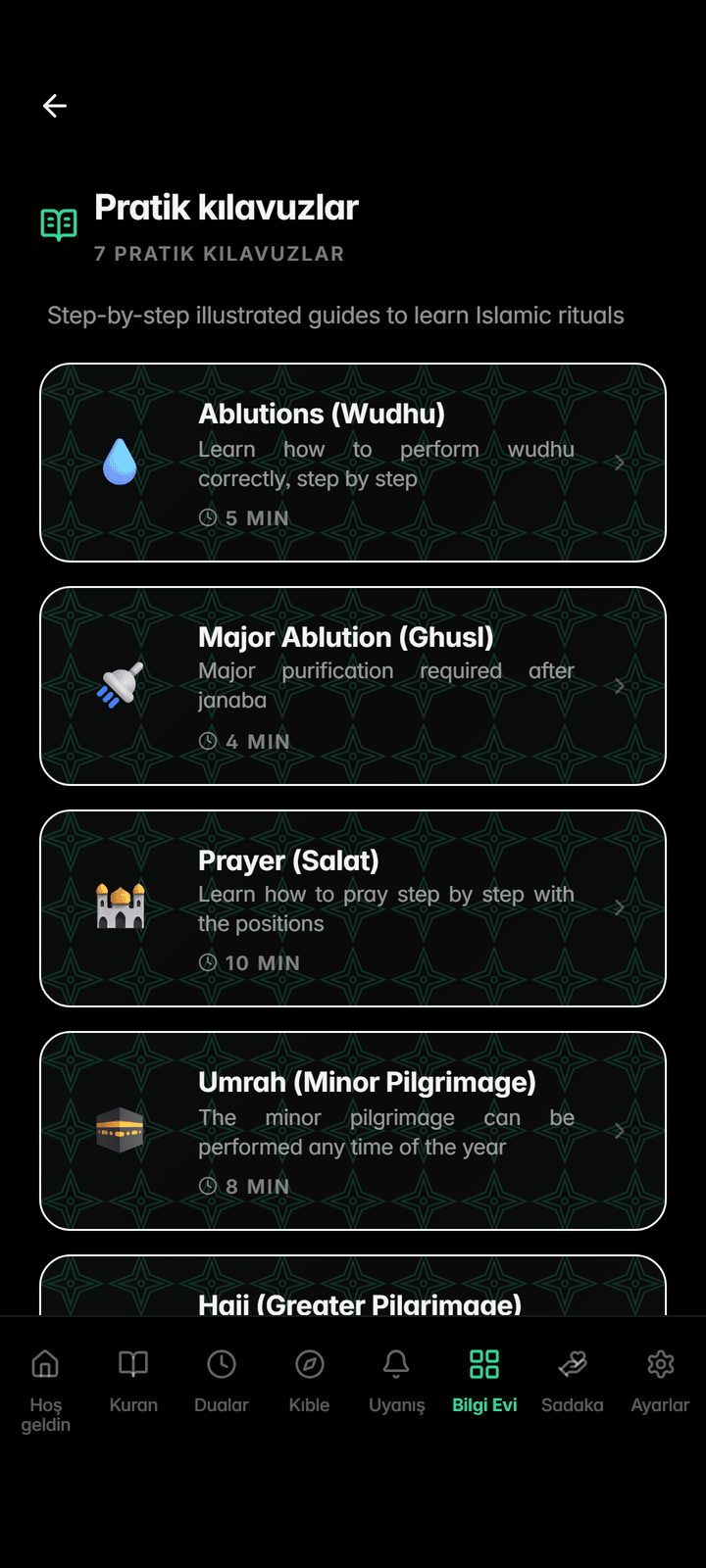706x1568 pixels.
Task: Select the shower icon on Ghusl card
Action: click(x=120, y=685)
